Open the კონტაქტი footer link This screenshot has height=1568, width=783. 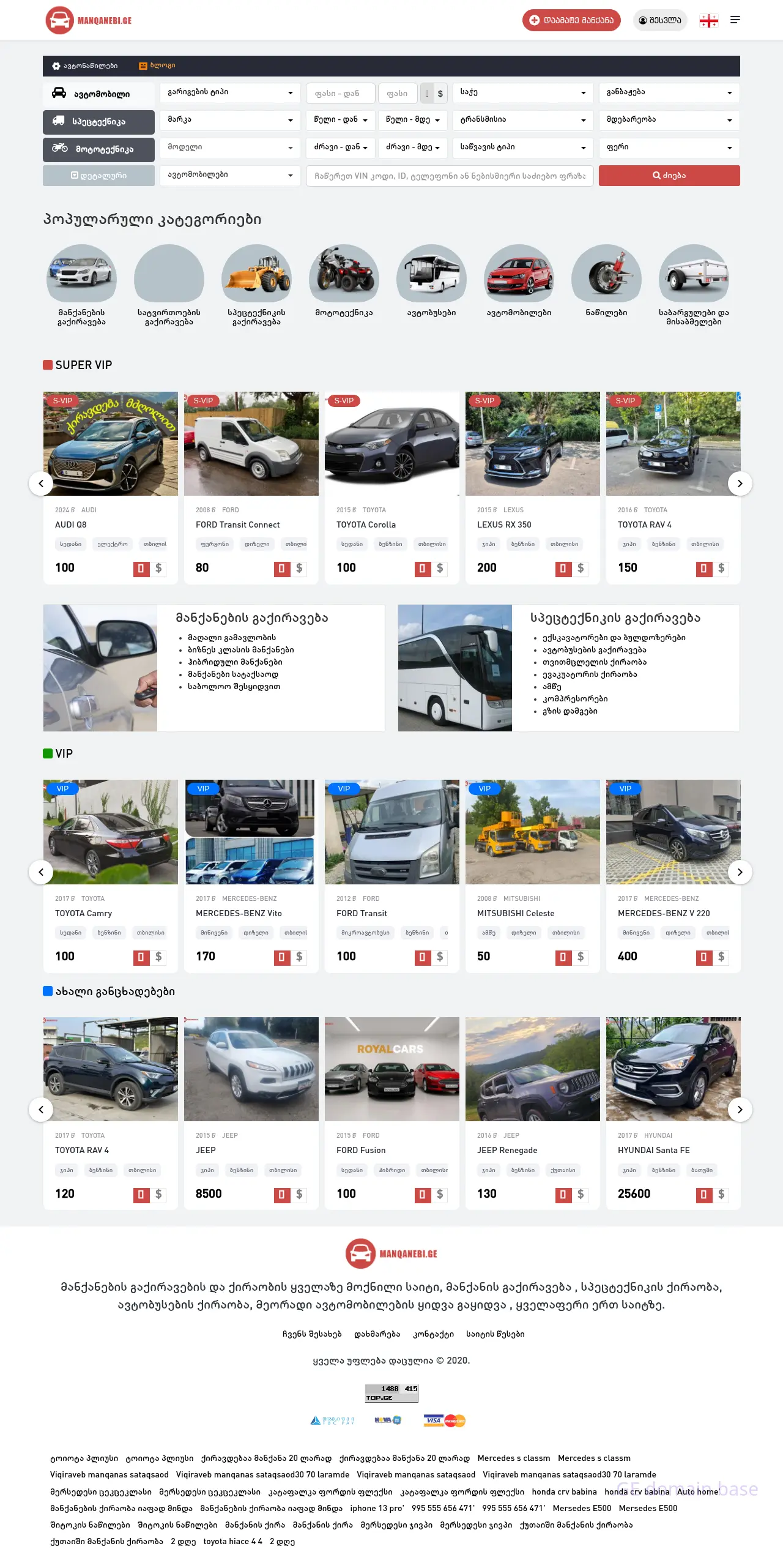click(433, 1334)
